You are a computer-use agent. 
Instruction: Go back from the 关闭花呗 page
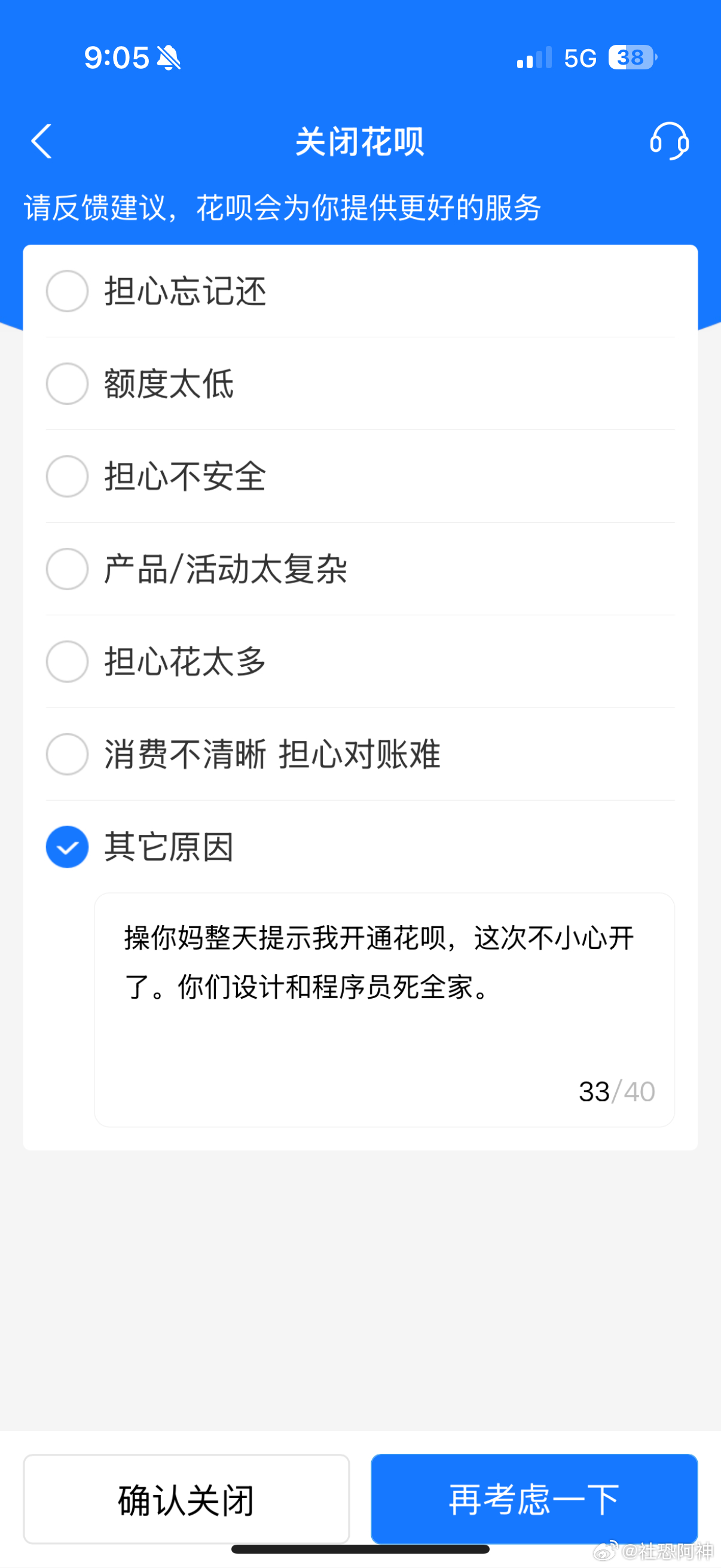point(41,141)
